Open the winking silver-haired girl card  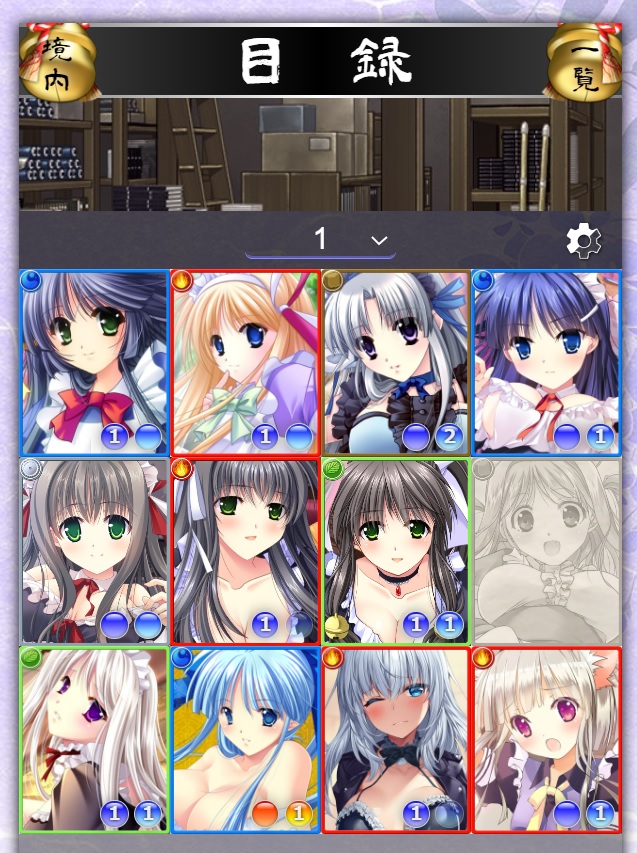(396, 739)
